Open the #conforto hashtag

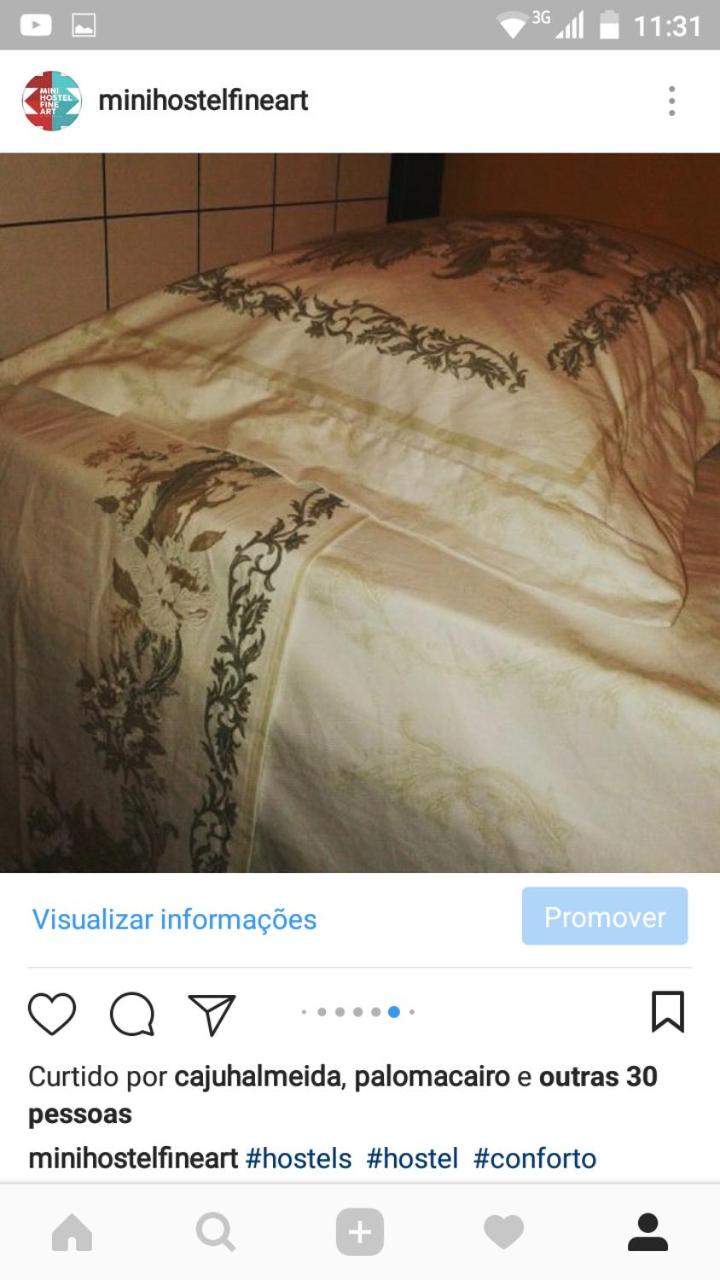click(535, 1159)
